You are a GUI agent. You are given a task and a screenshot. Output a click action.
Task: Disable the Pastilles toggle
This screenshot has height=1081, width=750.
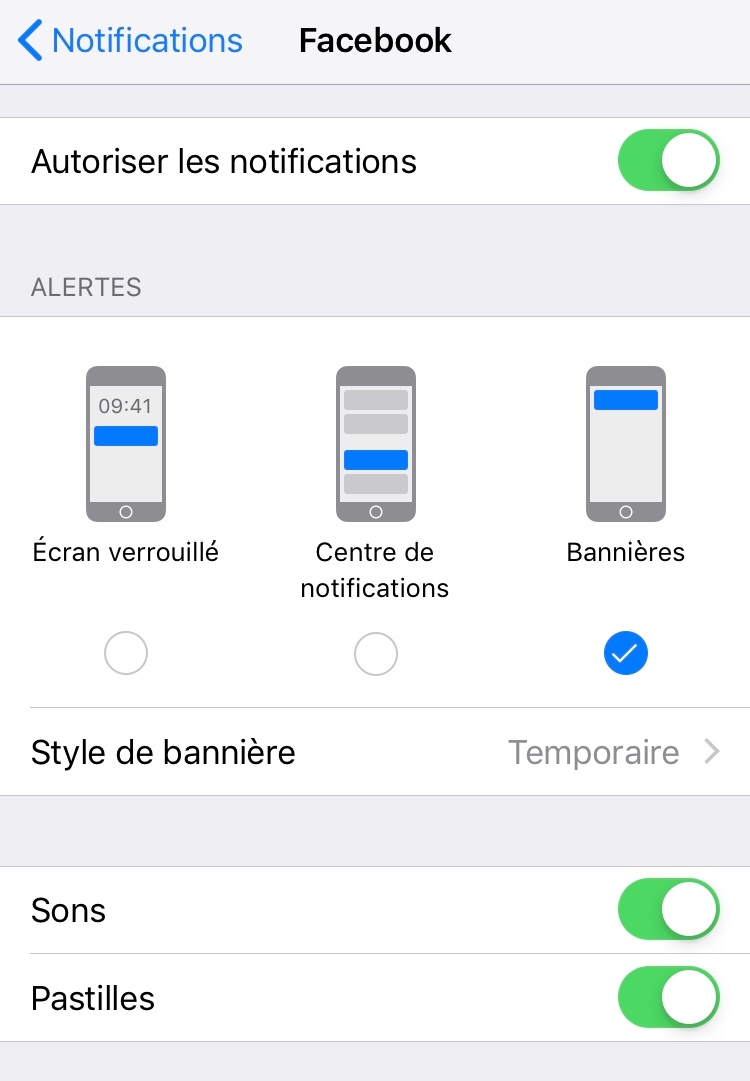click(x=668, y=997)
